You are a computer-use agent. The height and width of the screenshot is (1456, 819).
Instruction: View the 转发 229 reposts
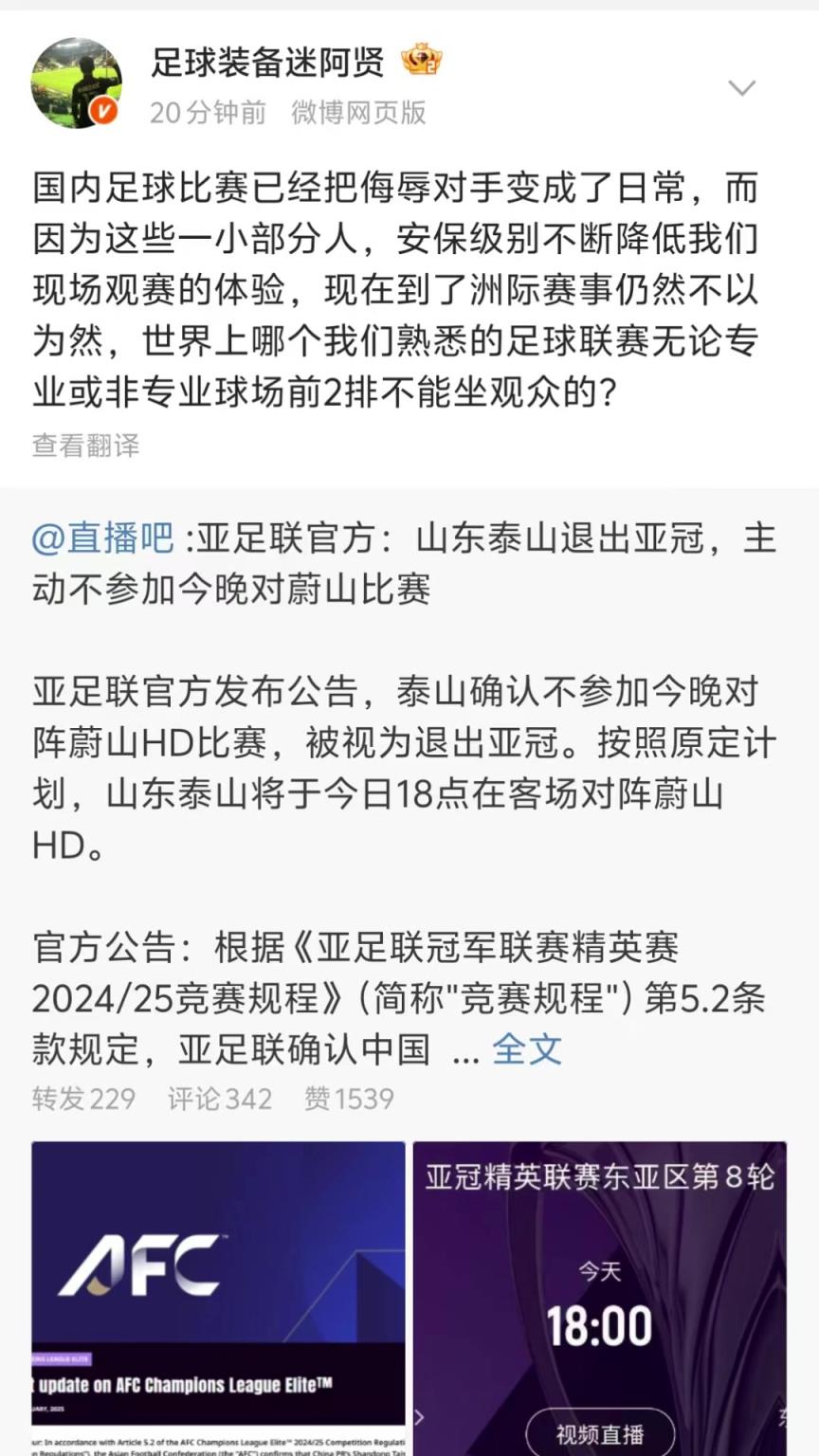pos(83,1099)
